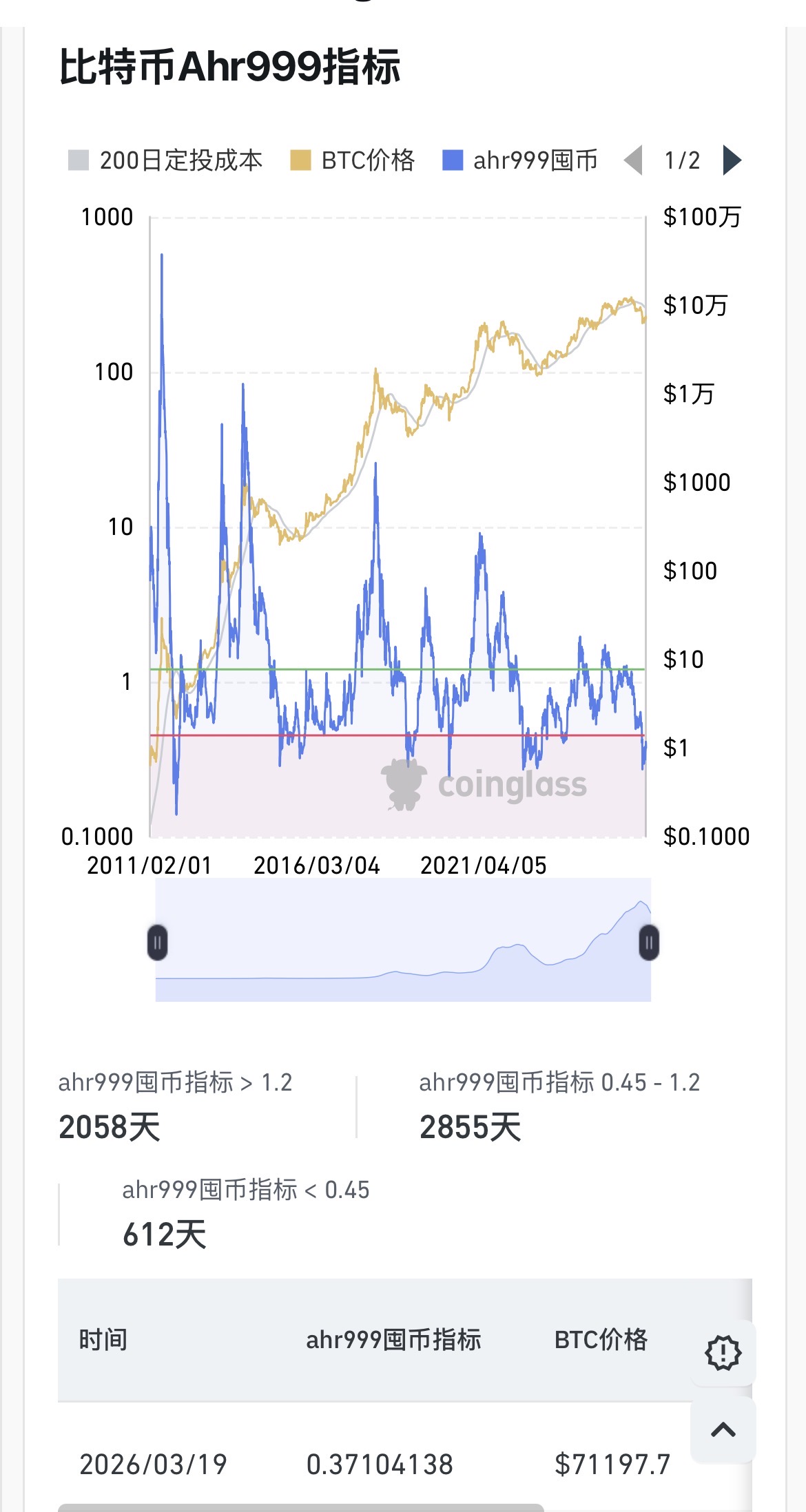Screen dimensions: 806x1512
Task: Go to the next legend page
Action: [732, 160]
